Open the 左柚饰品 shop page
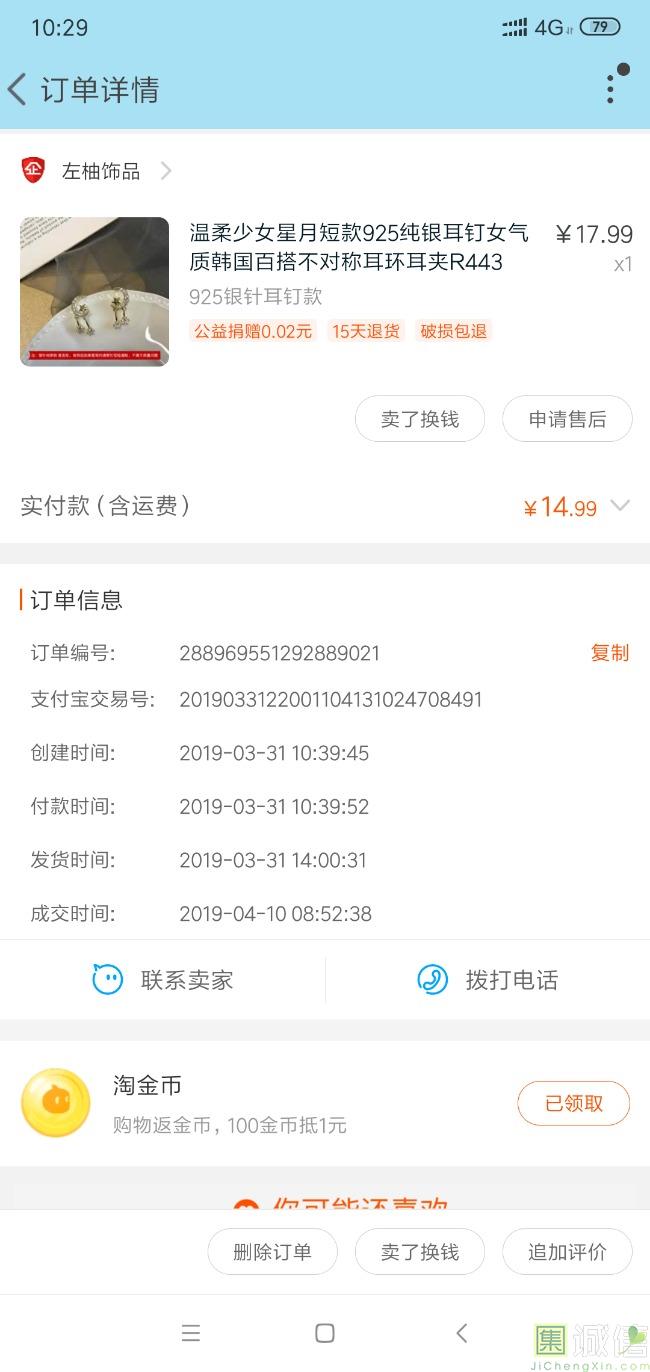This screenshot has width=650, height=1372. pyautogui.click(x=100, y=171)
